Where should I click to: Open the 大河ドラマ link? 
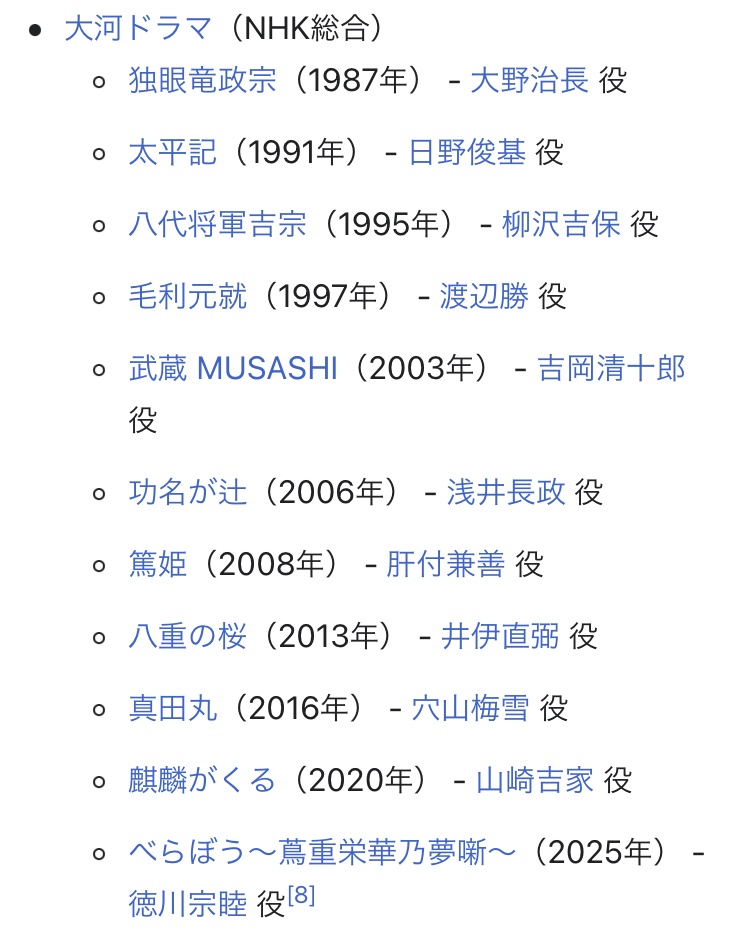(138, 27)
